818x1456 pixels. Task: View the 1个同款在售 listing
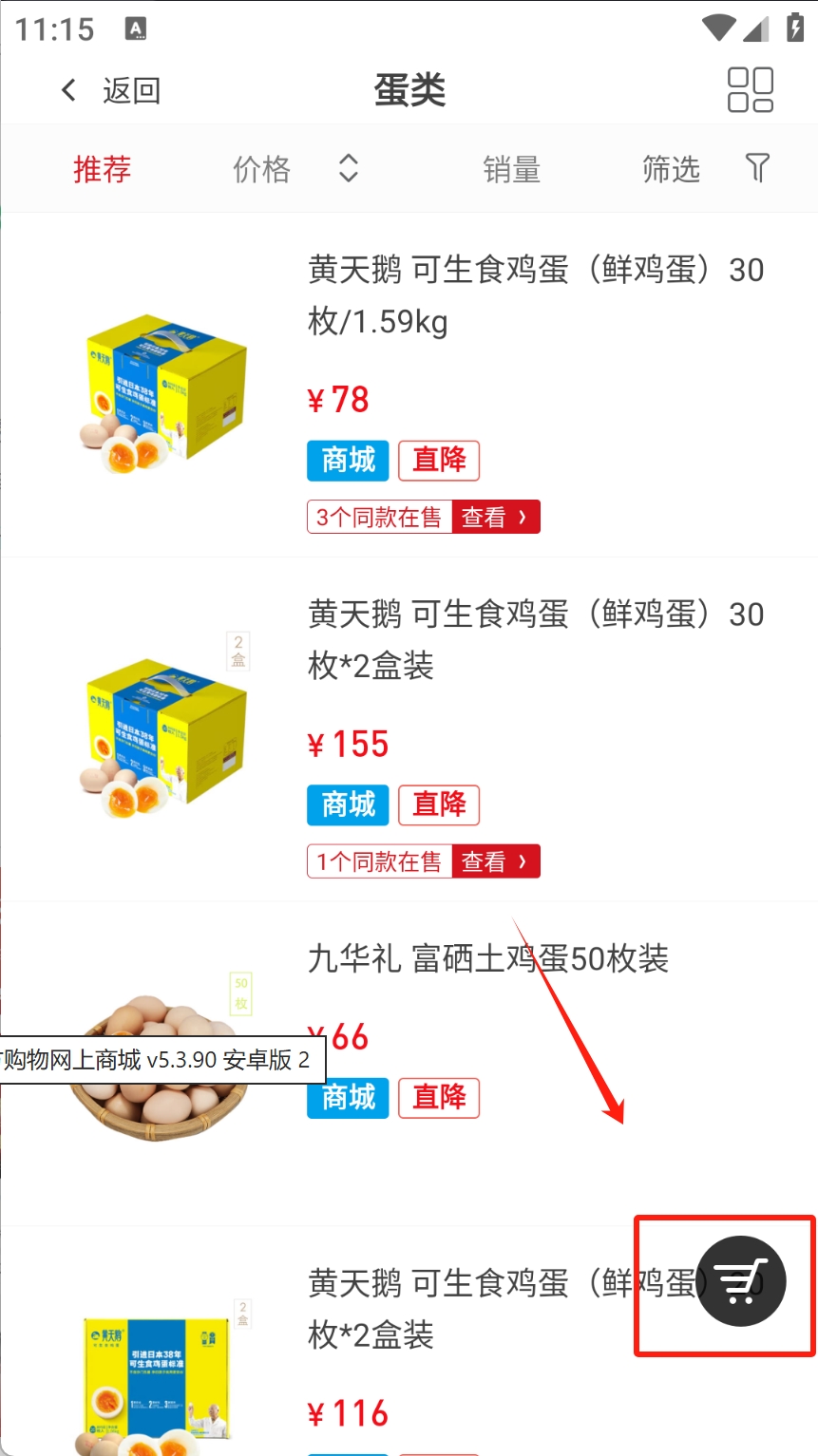(x=424, y=861)
